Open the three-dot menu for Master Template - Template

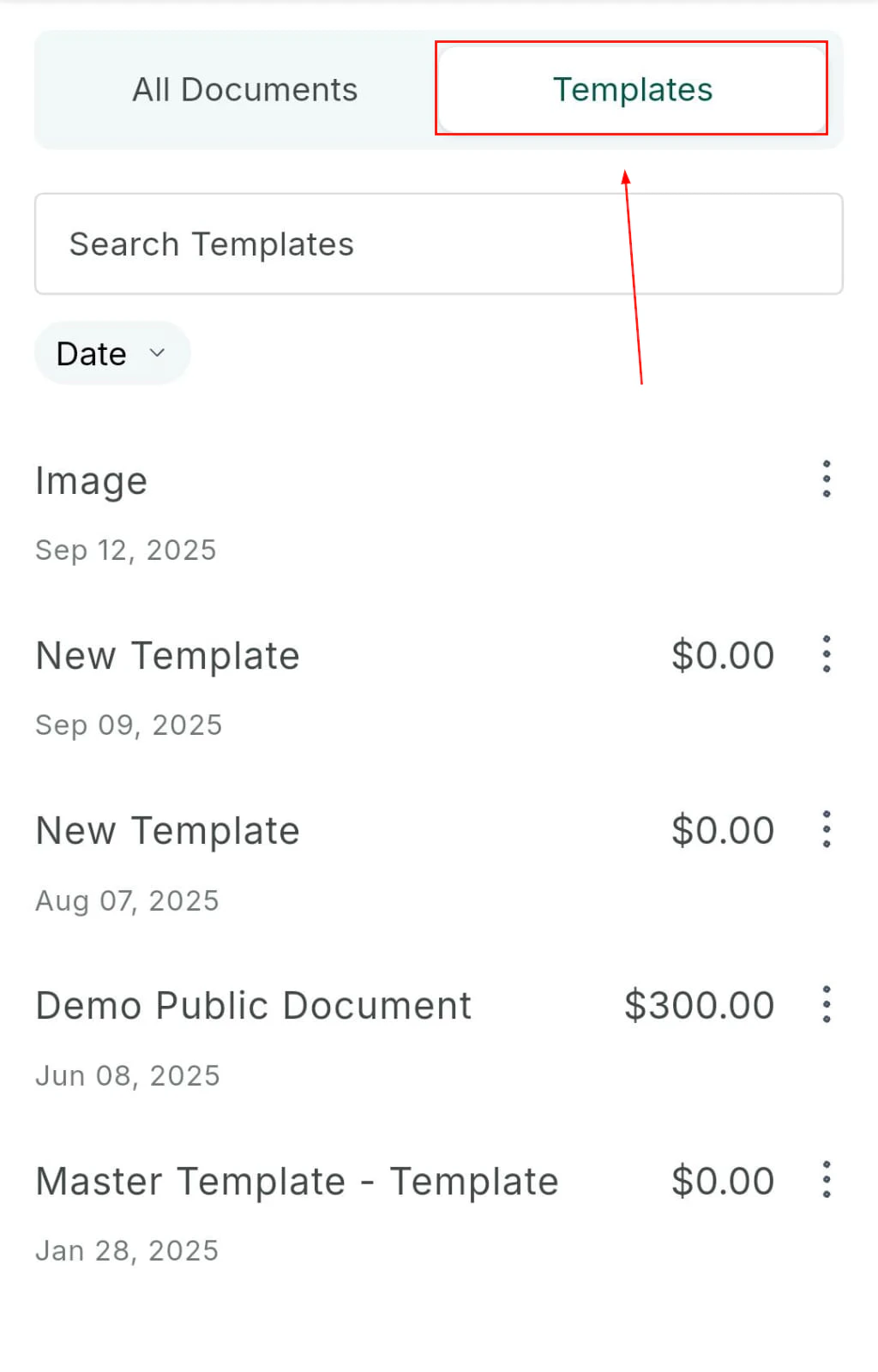pos(826,1180)
